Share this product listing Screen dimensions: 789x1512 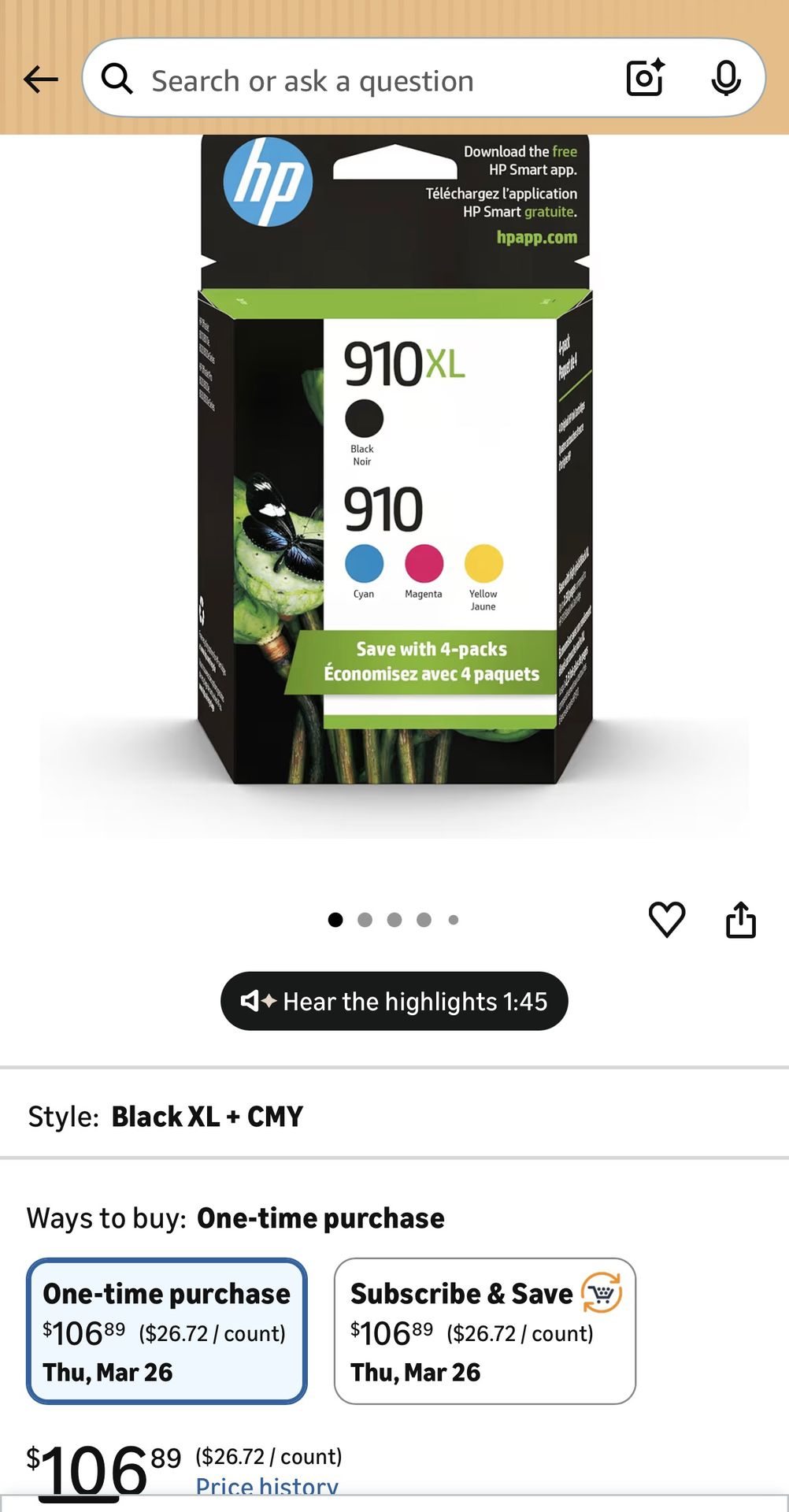[740, 919]
